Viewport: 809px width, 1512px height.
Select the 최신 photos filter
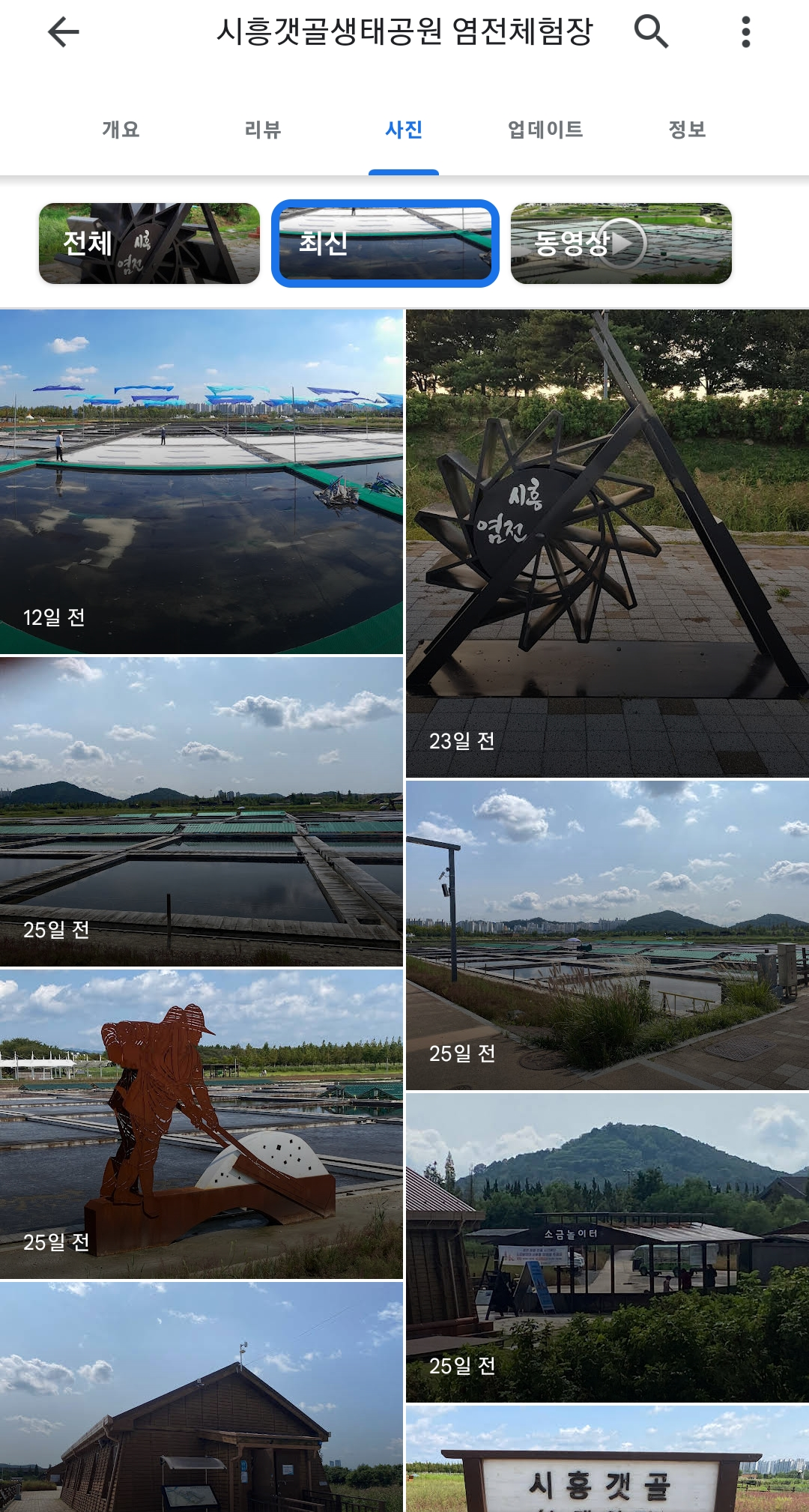(x=385, y=244)
